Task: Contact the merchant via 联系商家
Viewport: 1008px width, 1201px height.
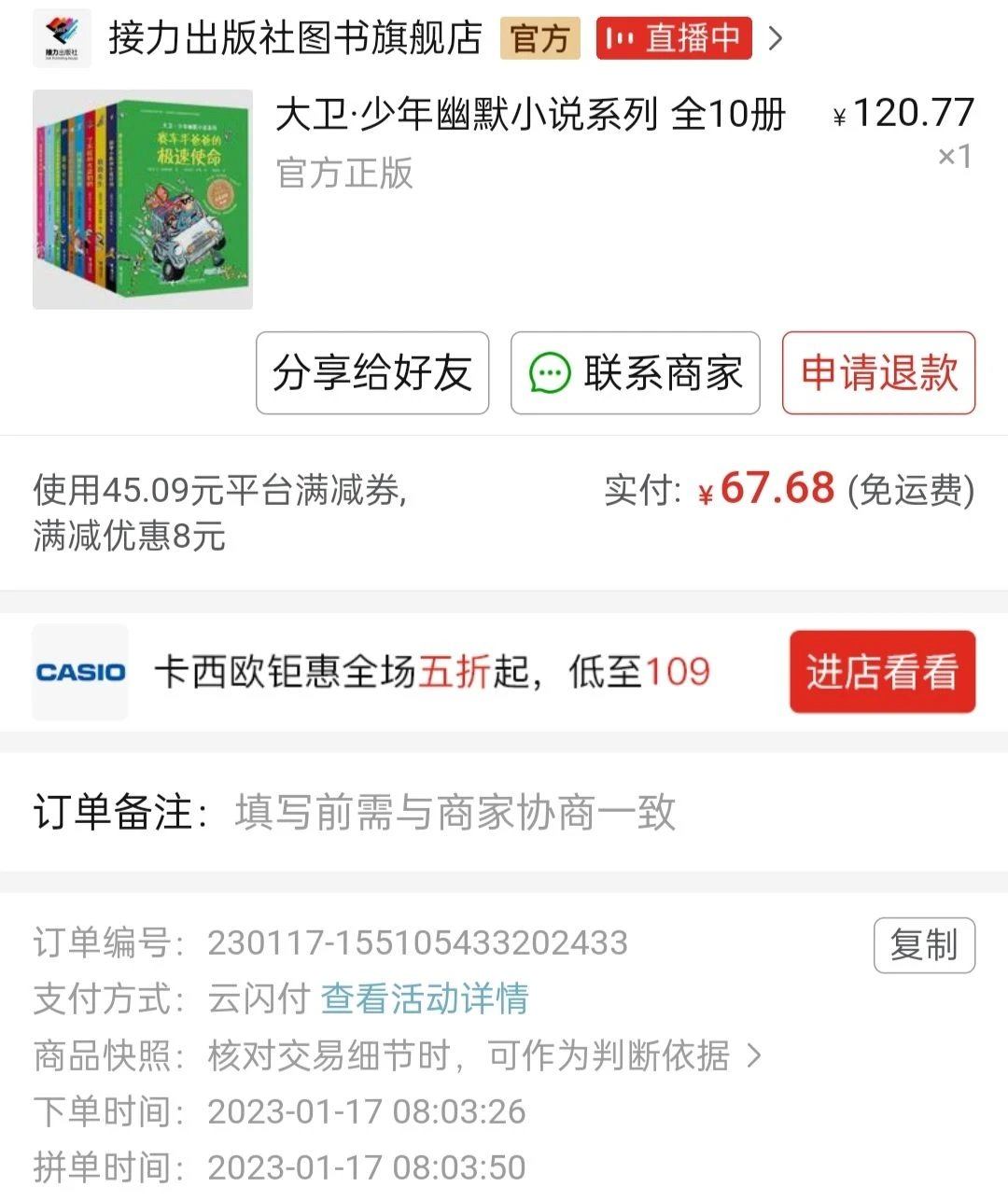Action: [636, 373]
